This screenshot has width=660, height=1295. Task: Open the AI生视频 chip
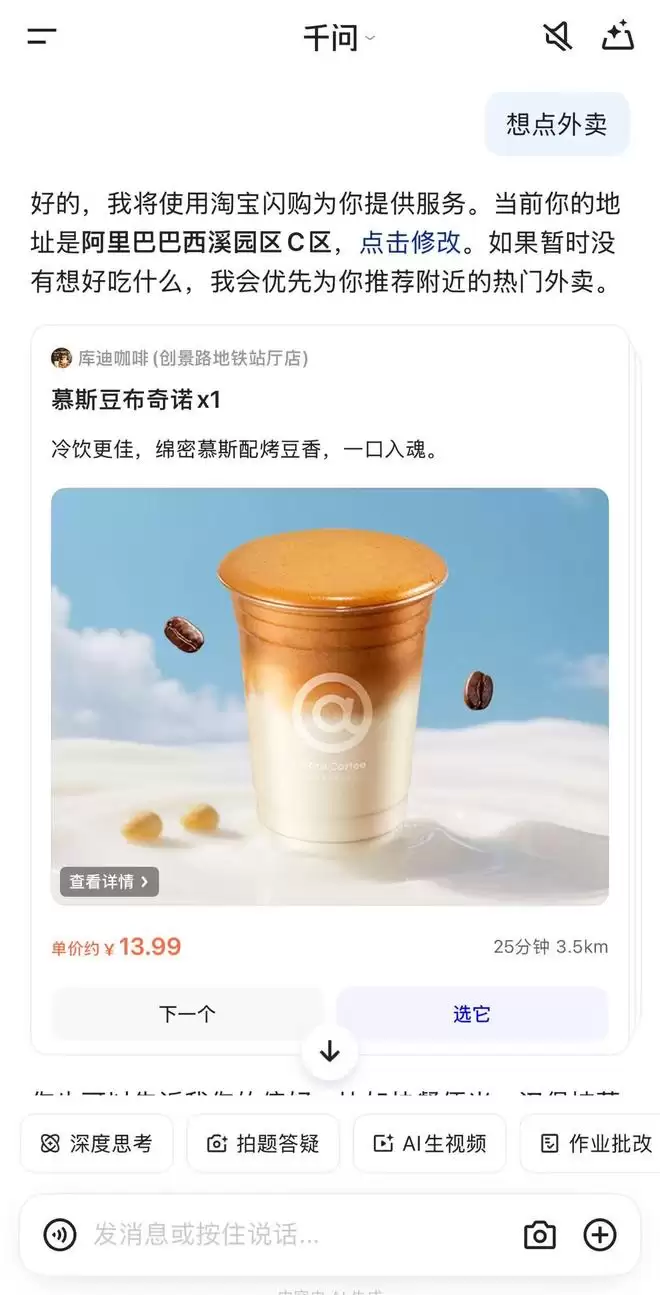coord(429,1143)
